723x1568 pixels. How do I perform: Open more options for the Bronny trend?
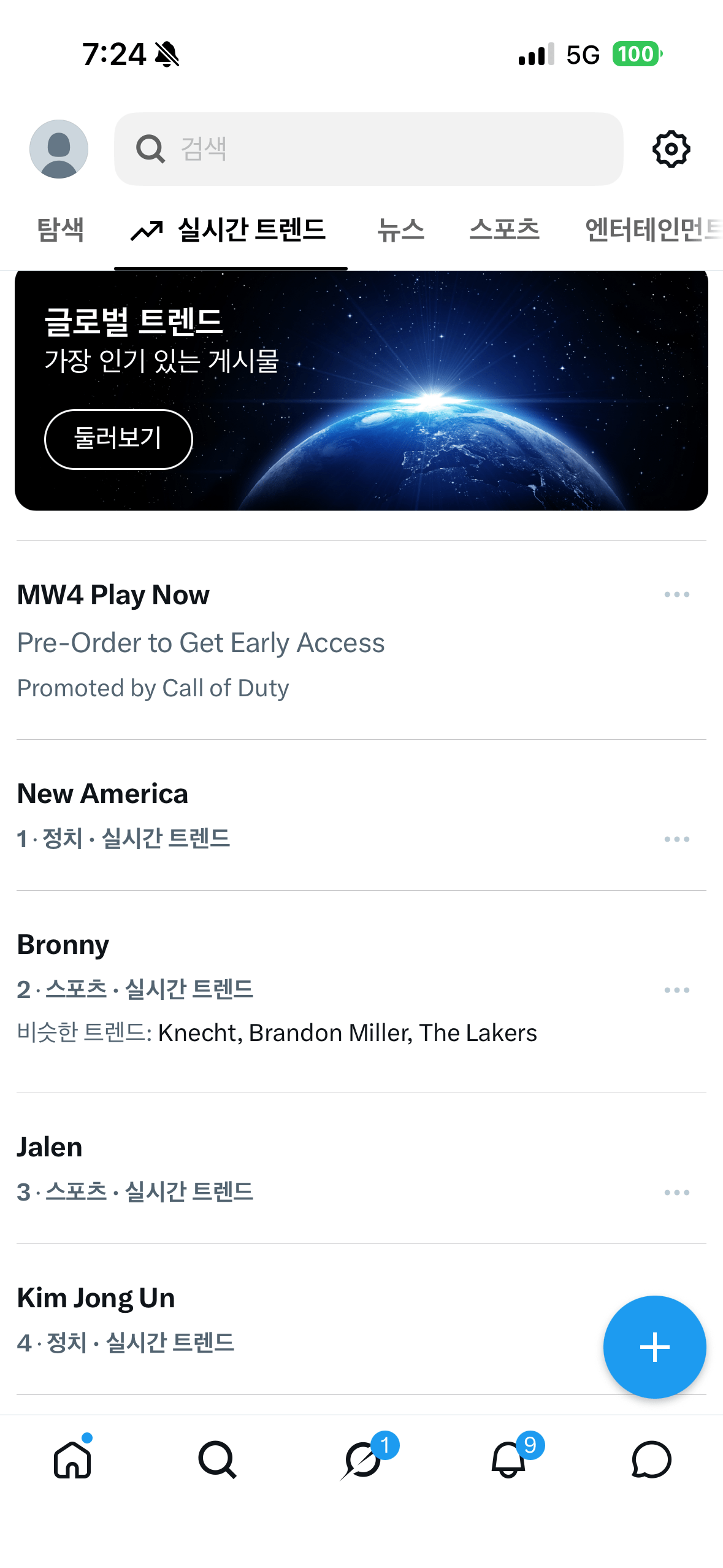[676, 990]
